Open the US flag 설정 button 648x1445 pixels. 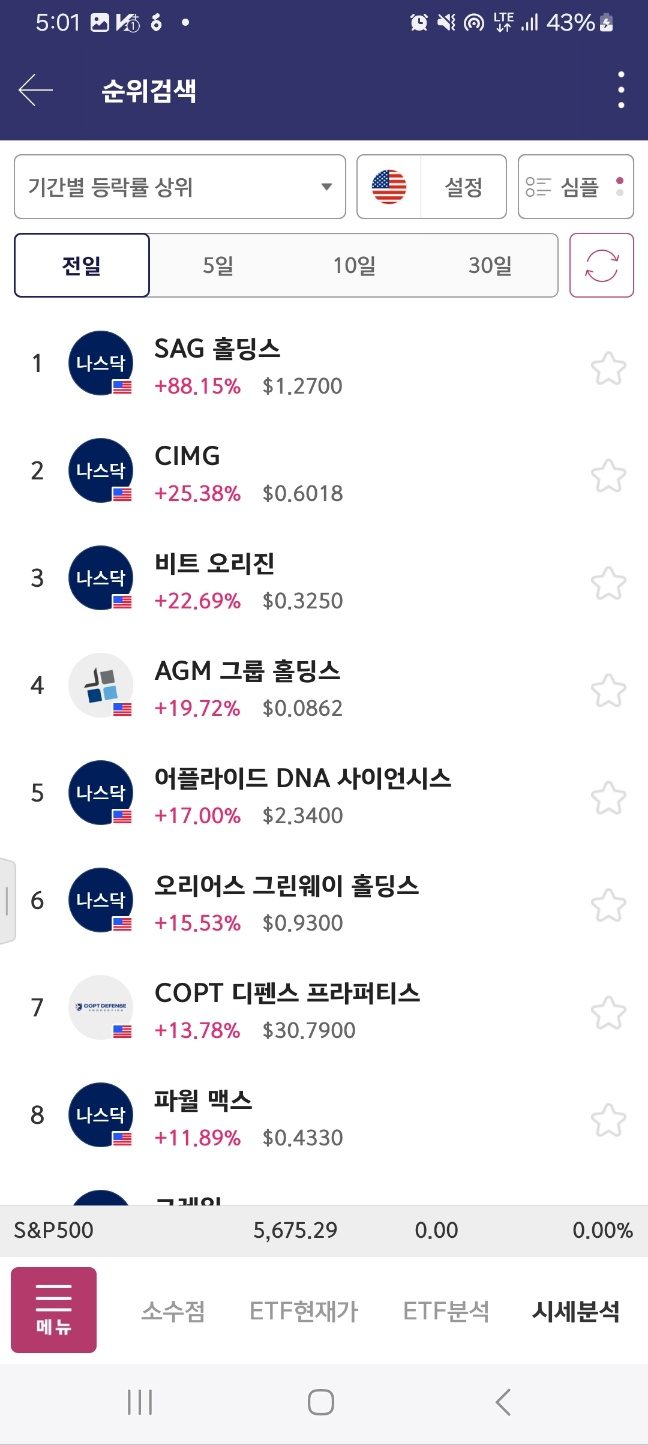[432, 186]
